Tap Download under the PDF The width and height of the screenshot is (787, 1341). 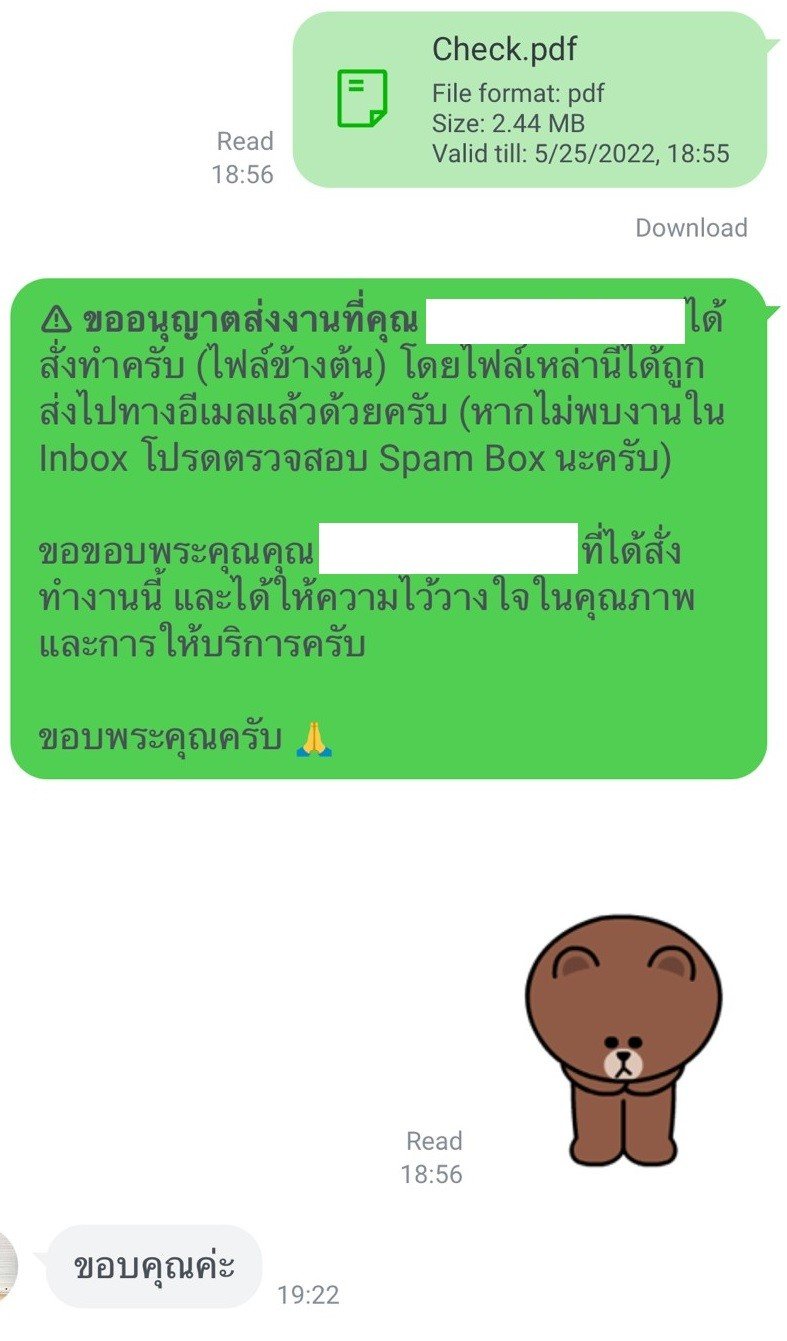click(x=691, y=228)
